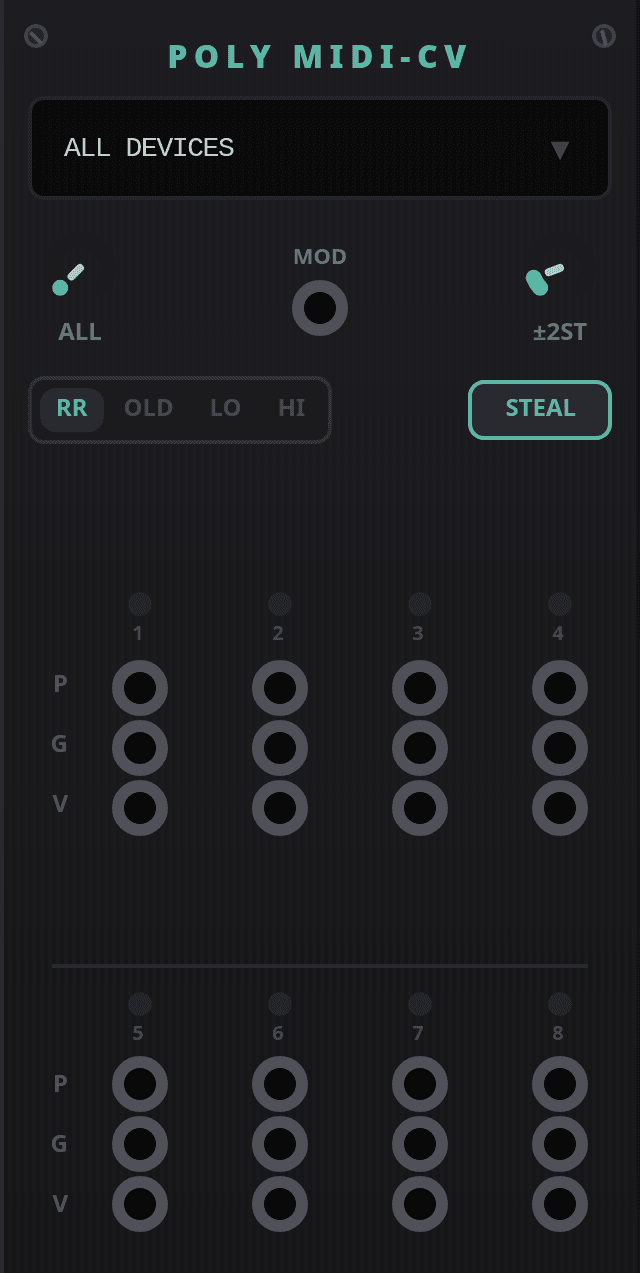Screen dimensions: 640x1273
Task: Select the RR voice mode
Action: click(x=72, y=409)
